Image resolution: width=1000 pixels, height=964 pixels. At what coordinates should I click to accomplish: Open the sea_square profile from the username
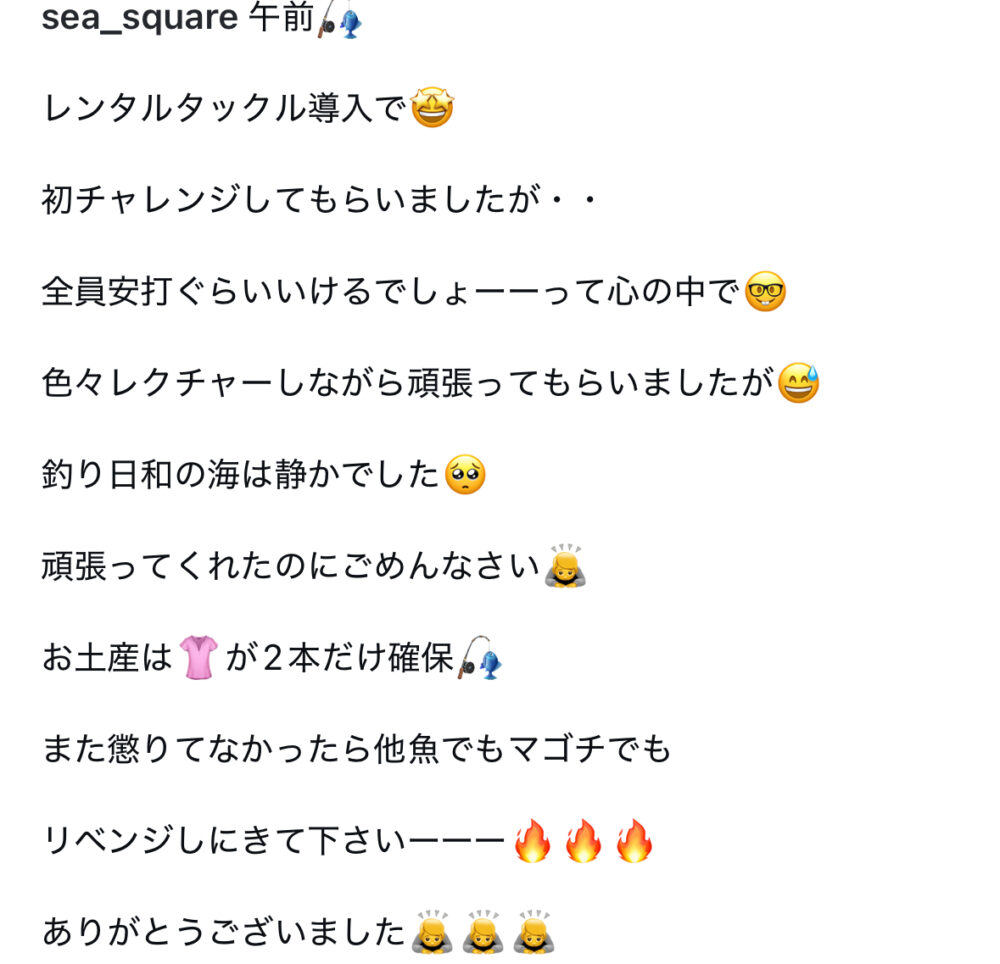138,19
